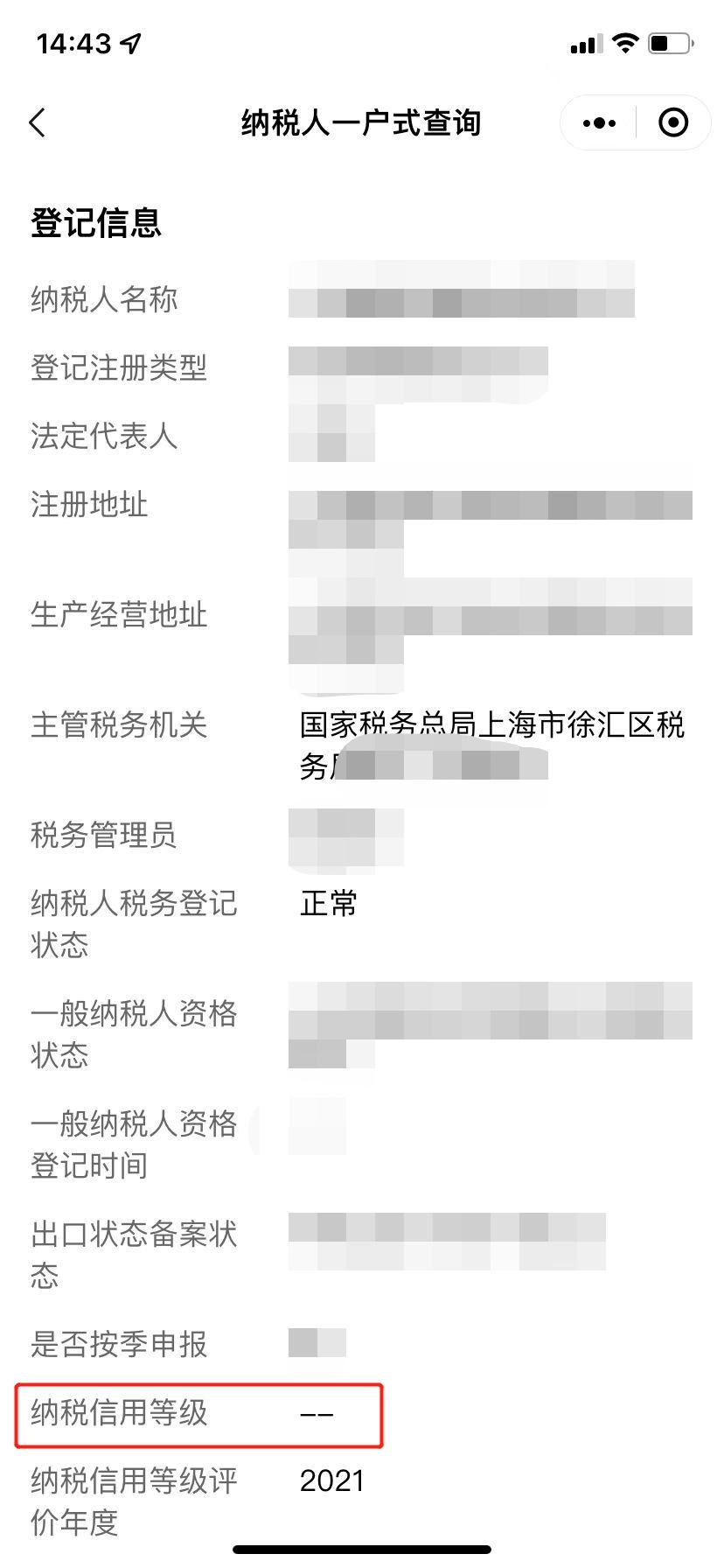Viewport: 724px width, 1568px height.
Task: Close the mini program with the circle button
Action: pyautogui.click(x=672, y=123)
